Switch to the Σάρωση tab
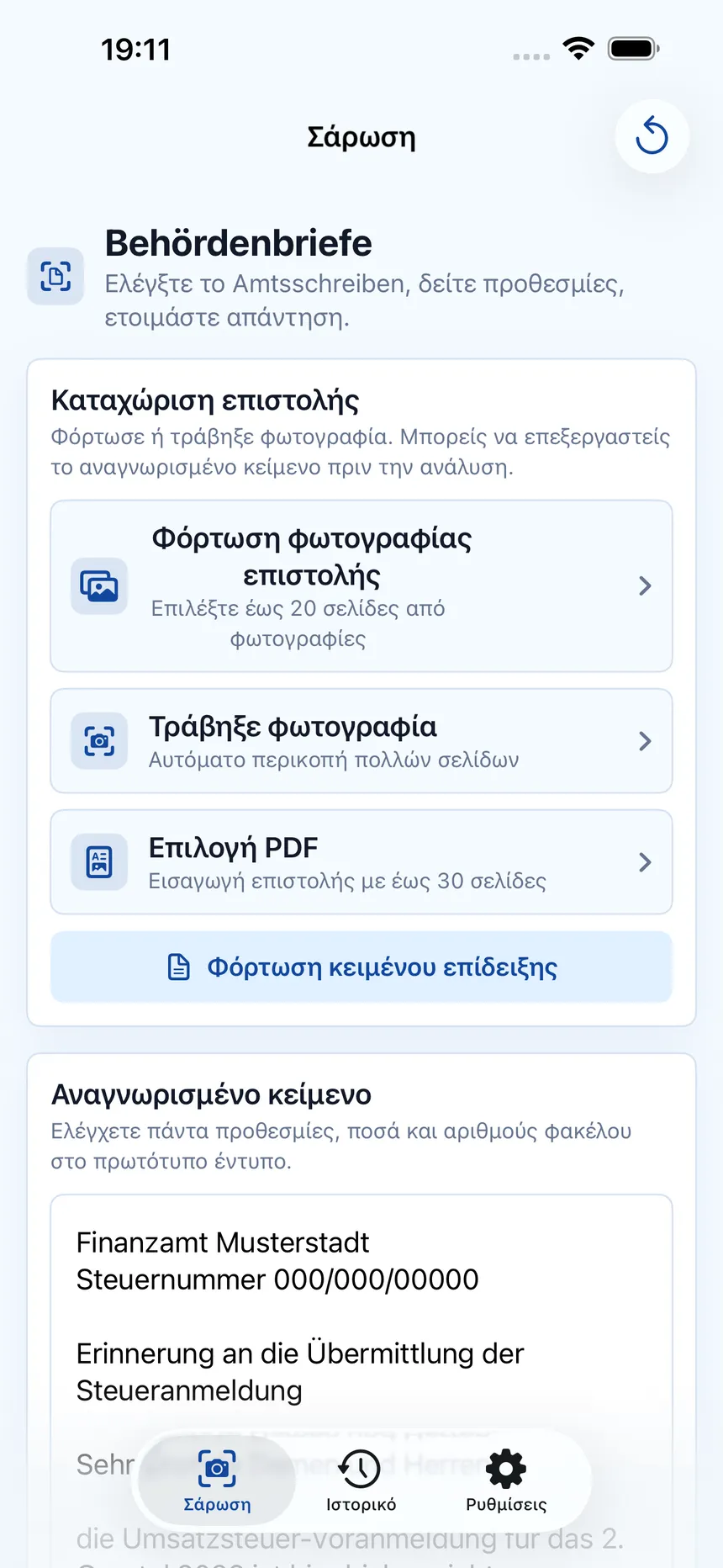 pyautogui.click(x=217, y=1481)
